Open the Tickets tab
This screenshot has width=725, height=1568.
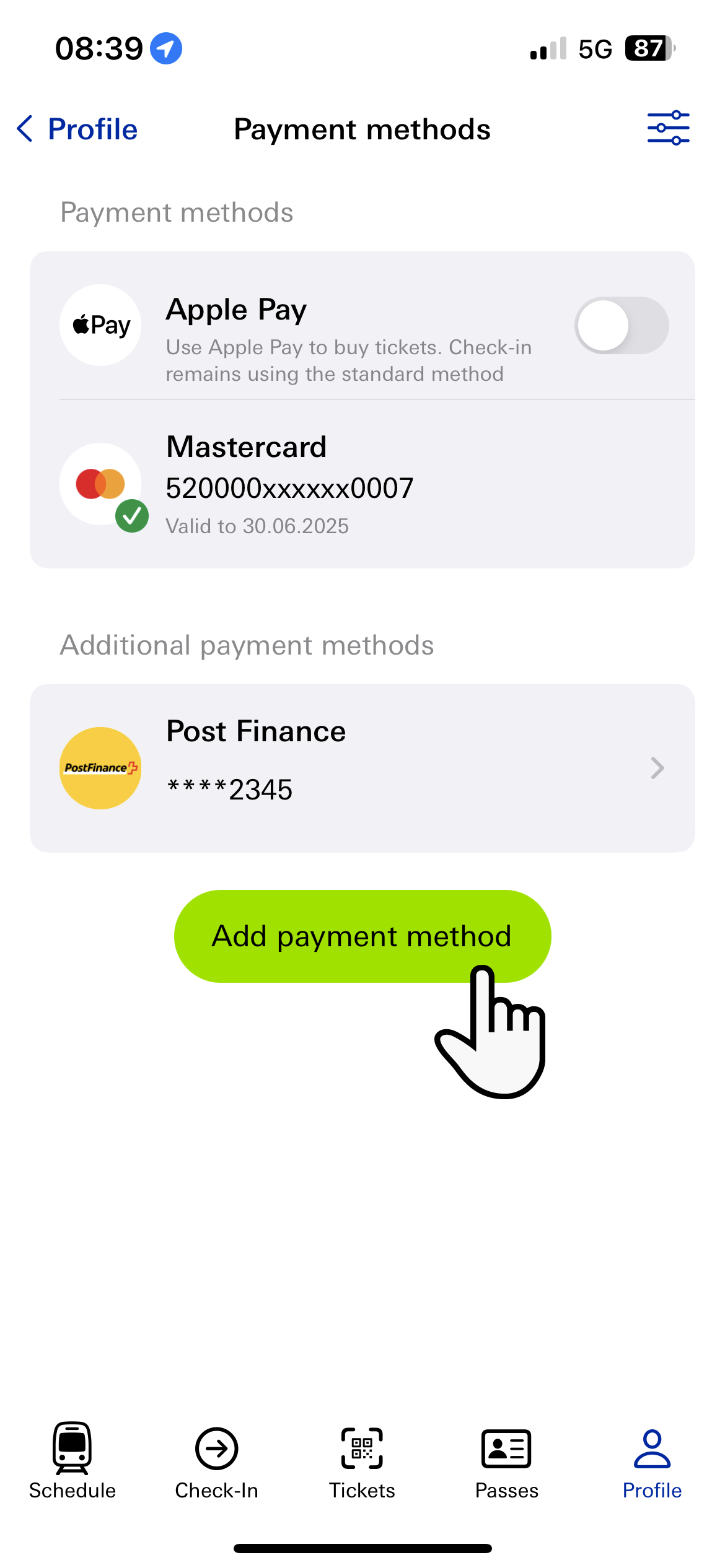point(362,1461)
